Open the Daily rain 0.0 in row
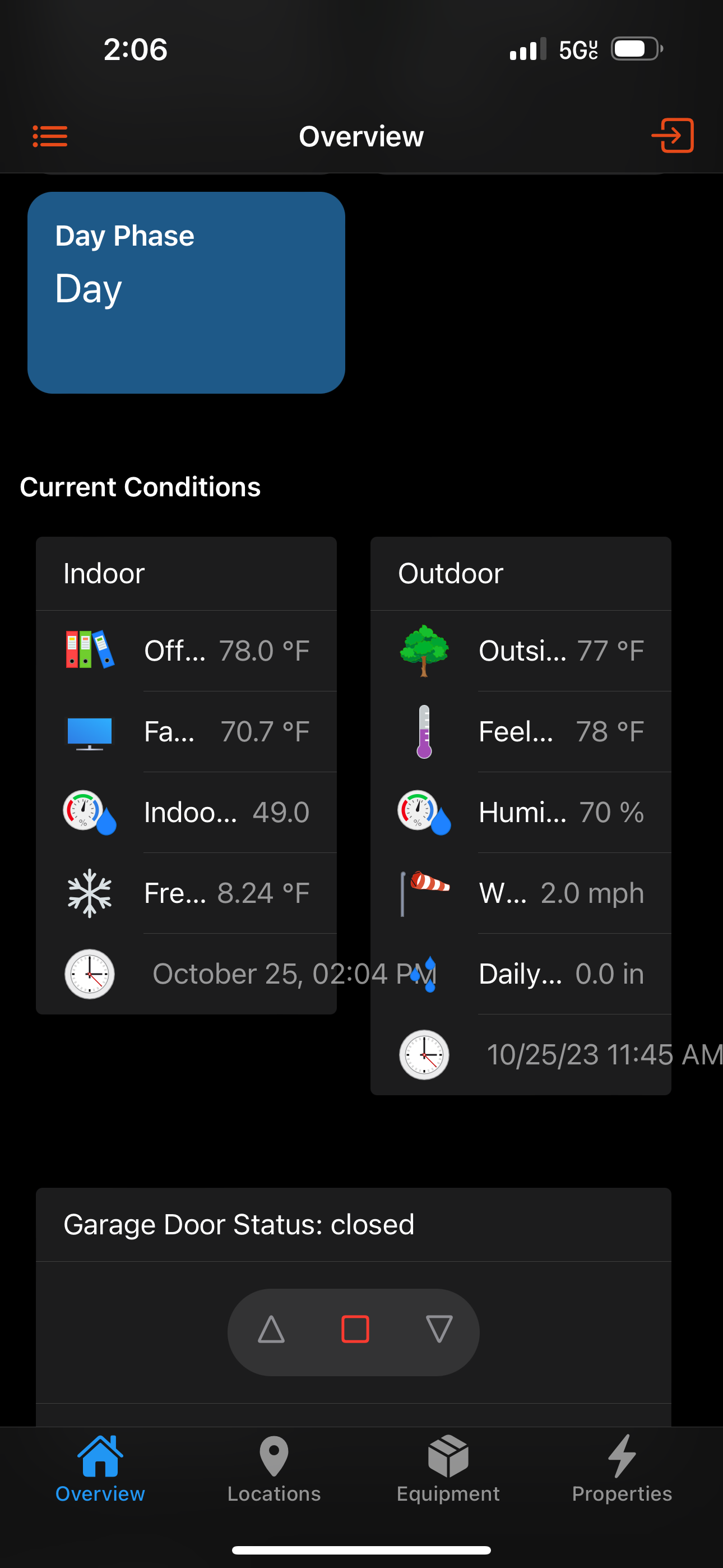The height and width of the screenshot is (1568, 723). coord(521,974)
